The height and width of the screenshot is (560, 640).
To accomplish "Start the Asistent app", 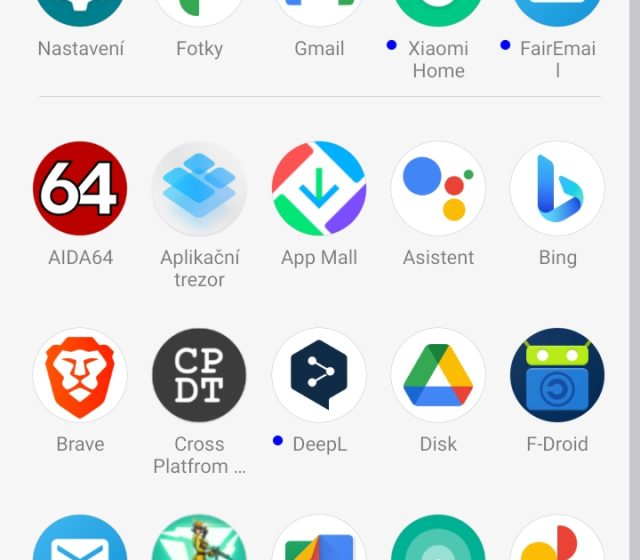I will pos(438,189).
